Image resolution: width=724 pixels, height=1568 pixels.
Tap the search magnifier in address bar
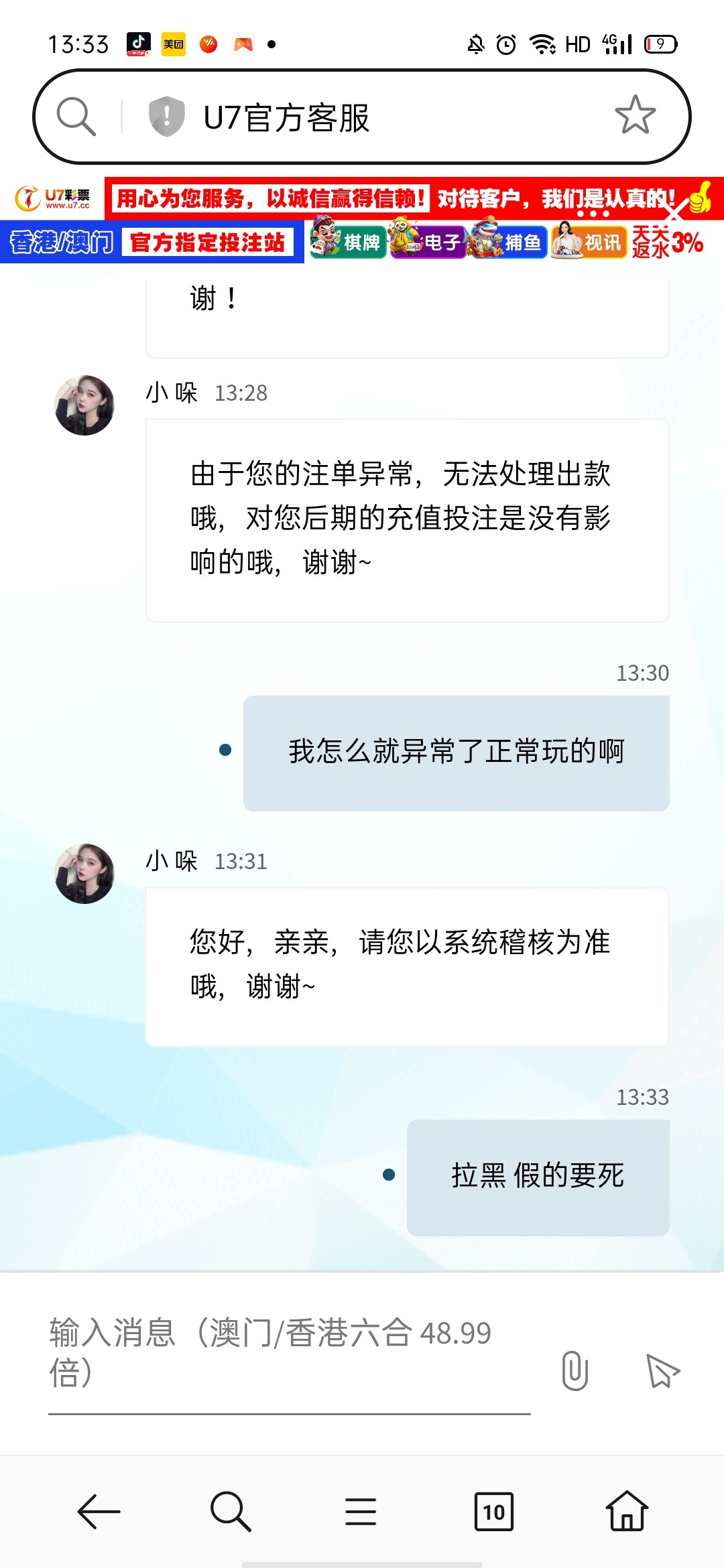click(x=76, y=117)
